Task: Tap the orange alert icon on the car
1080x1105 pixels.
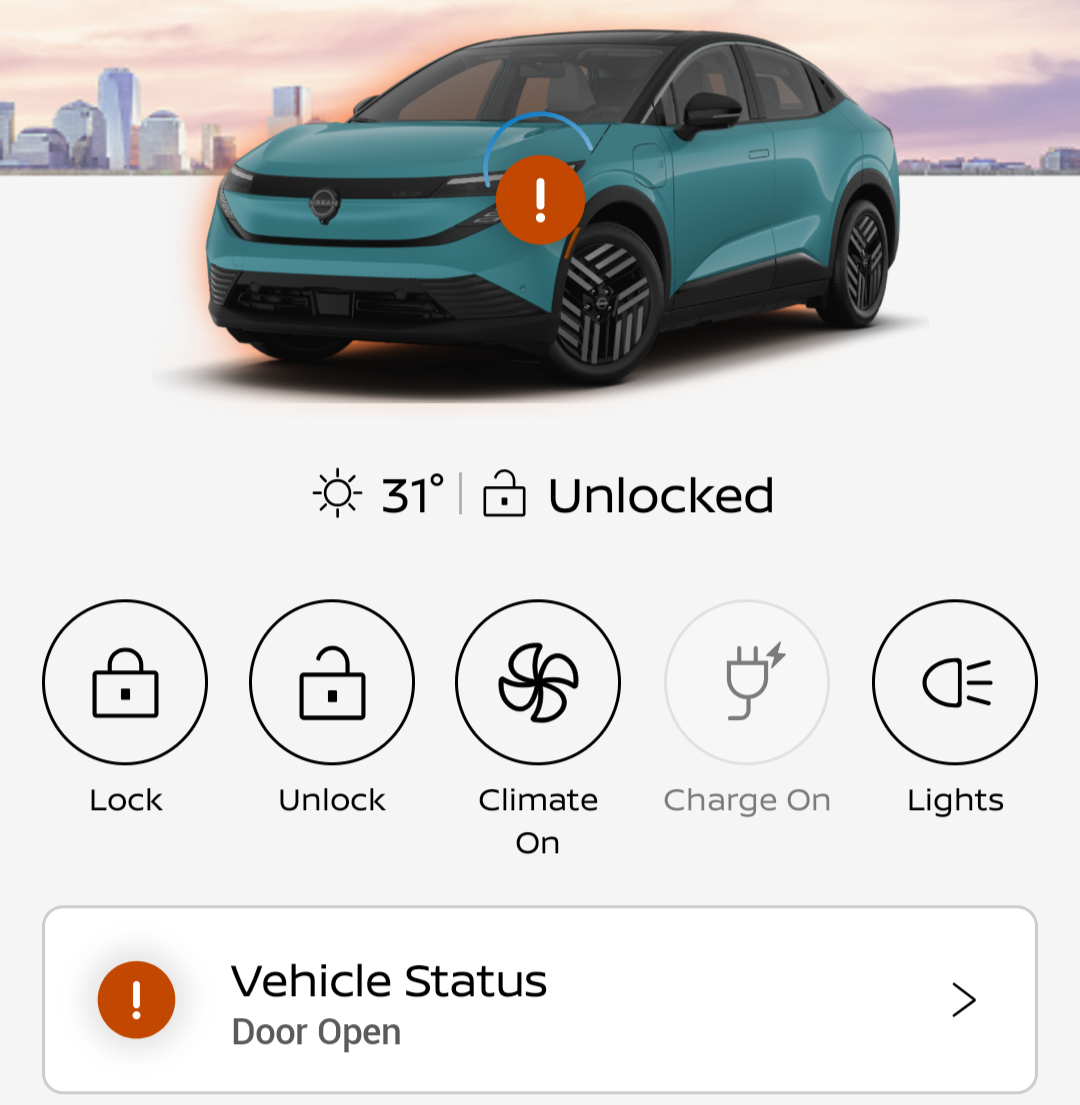Action: click(x=540, y=200)
